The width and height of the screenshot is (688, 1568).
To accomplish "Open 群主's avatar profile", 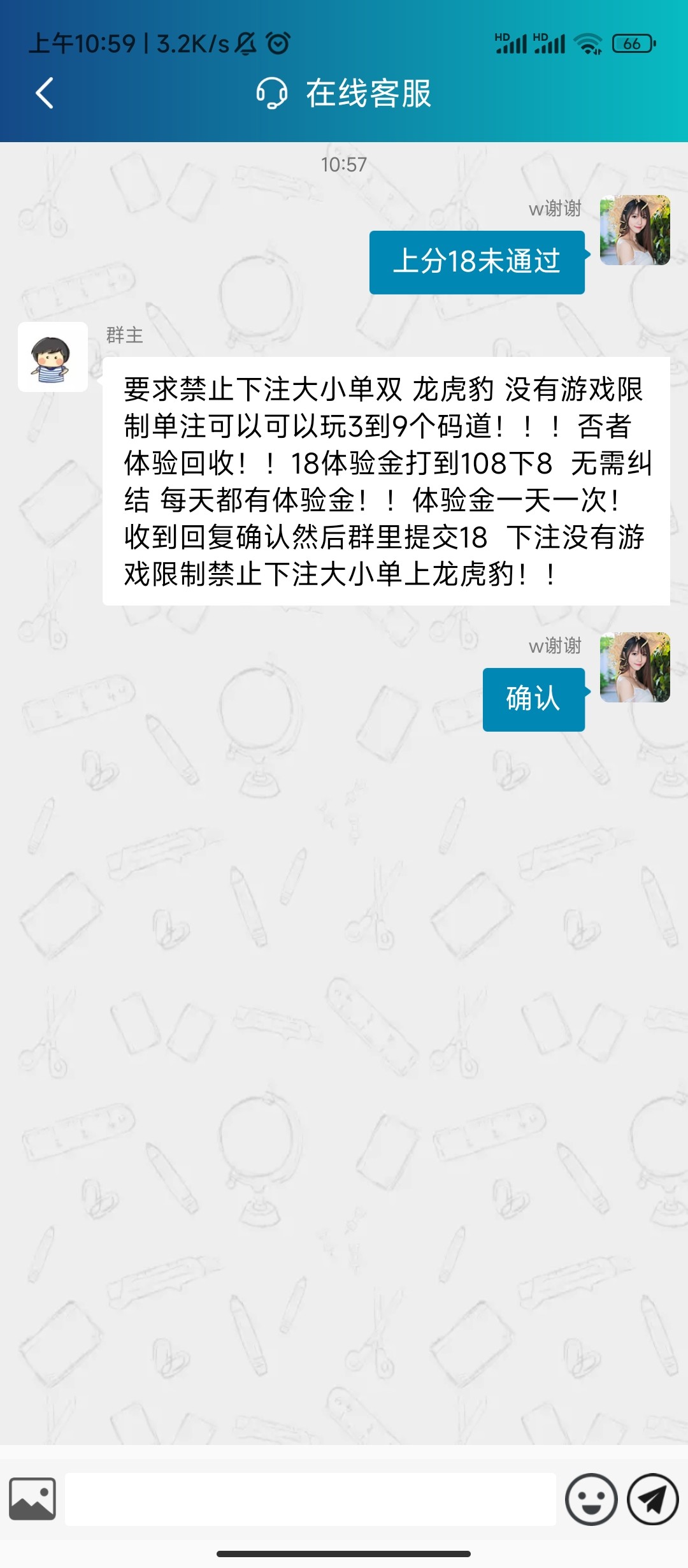I will 53,357.
